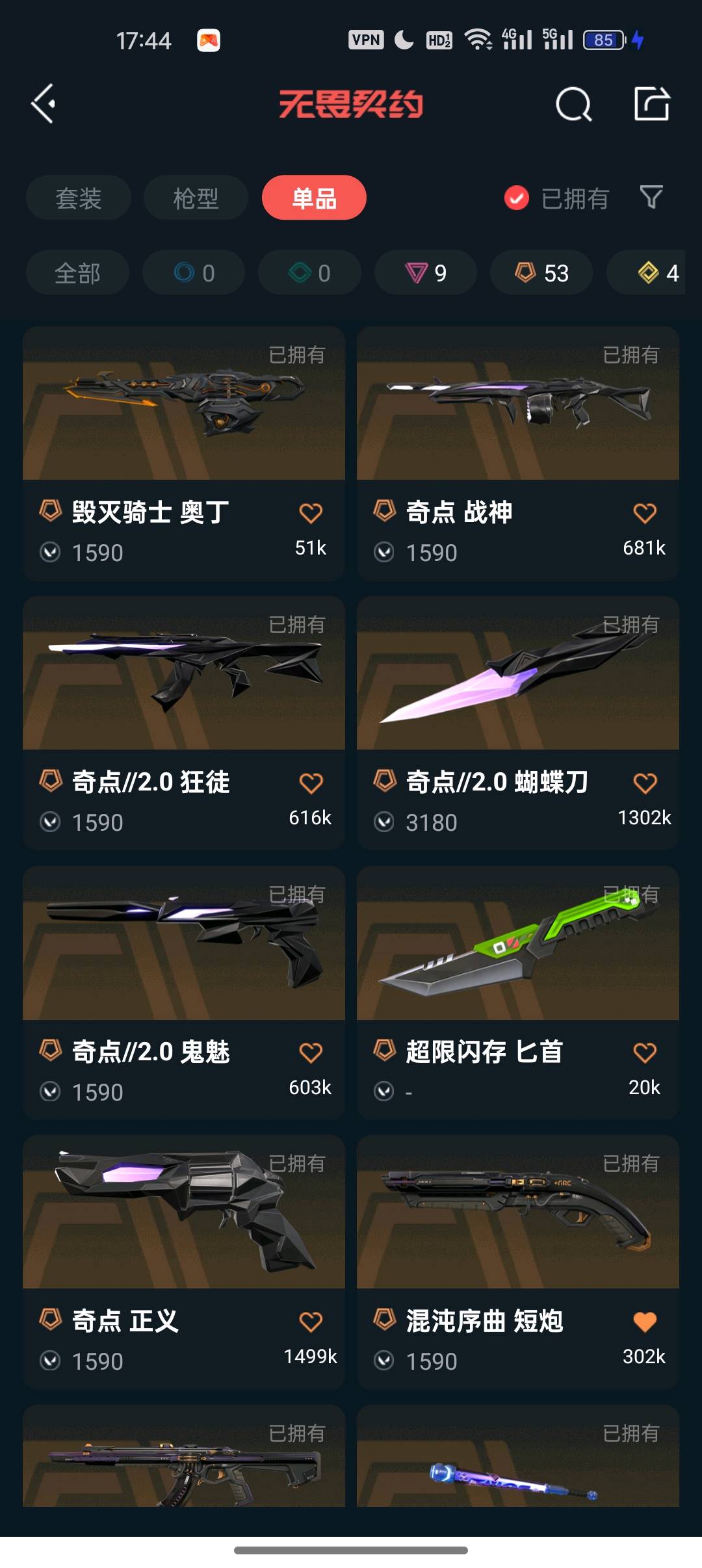Switch to the 套装 tab
Screen dimensions: 702x1568
coord(79,198)
